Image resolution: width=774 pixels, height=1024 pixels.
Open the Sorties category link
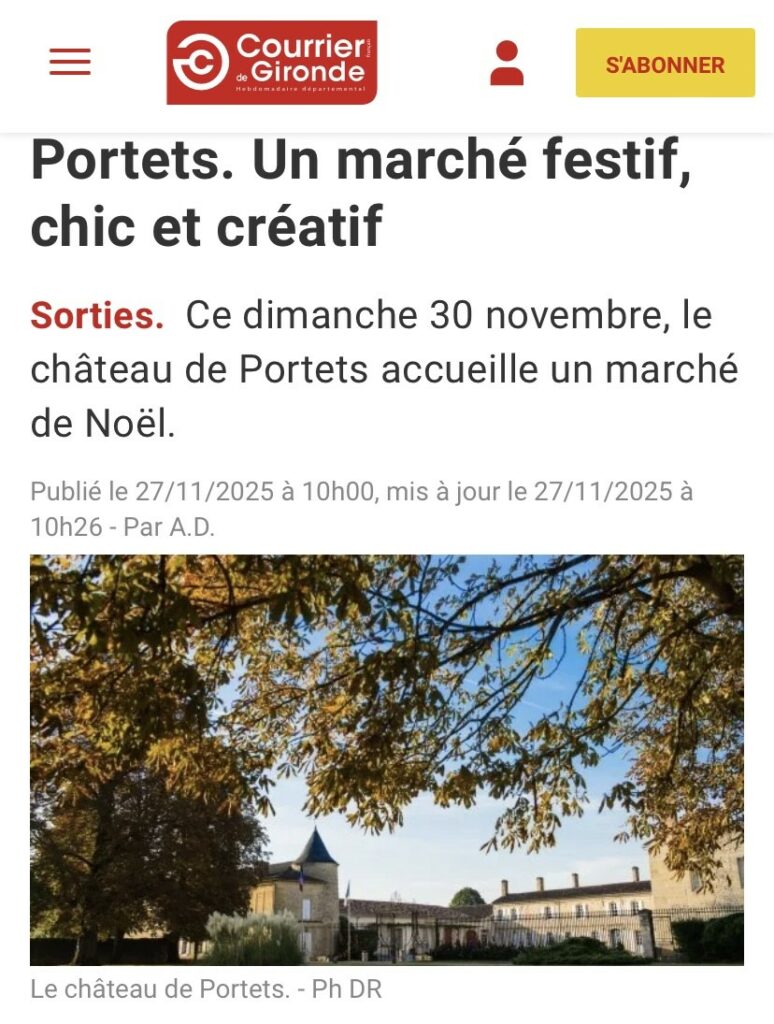pos(97,316)
